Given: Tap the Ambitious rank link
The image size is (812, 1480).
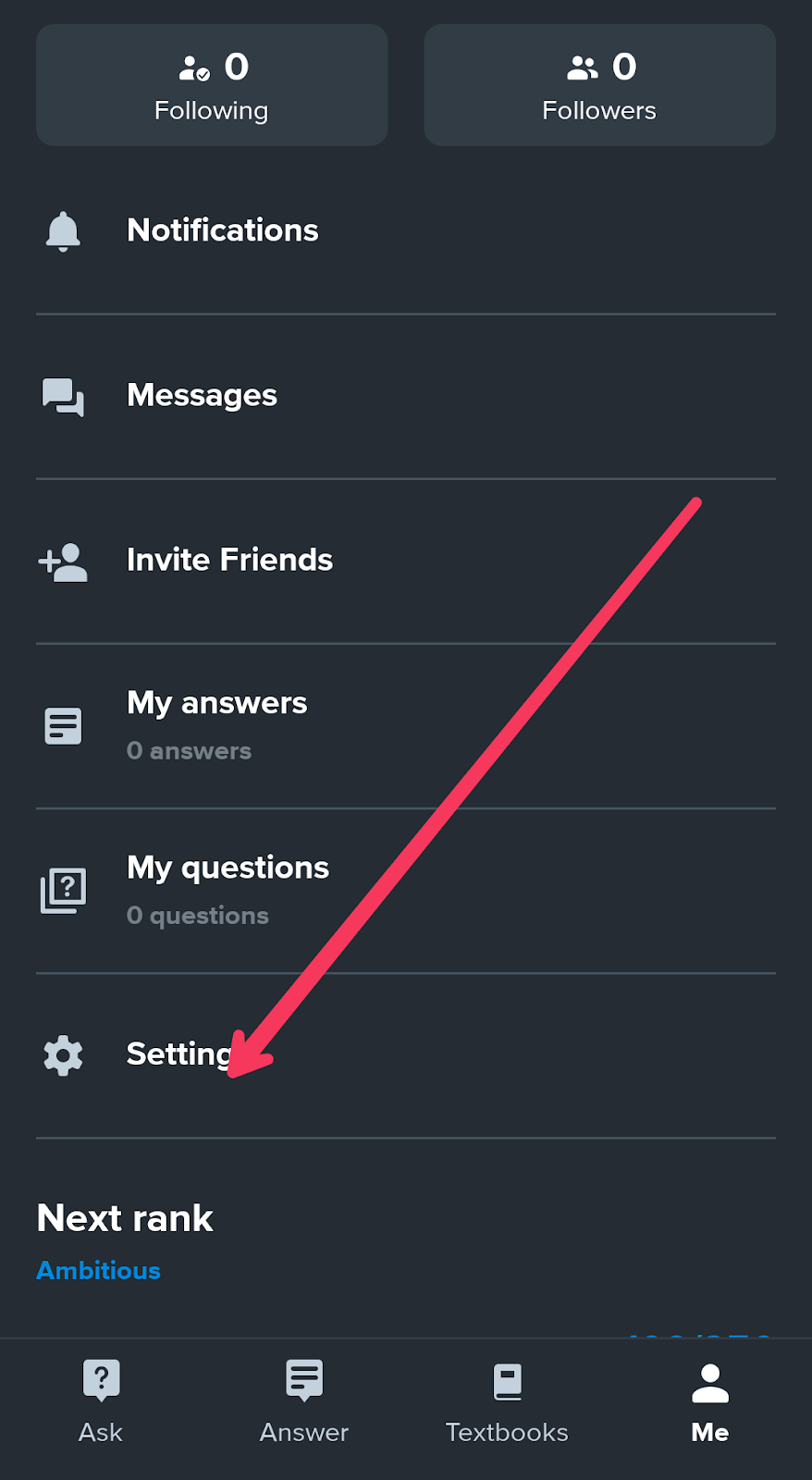Looking at the screenshot, I should pyautogui.click(x=98, y=1270).
